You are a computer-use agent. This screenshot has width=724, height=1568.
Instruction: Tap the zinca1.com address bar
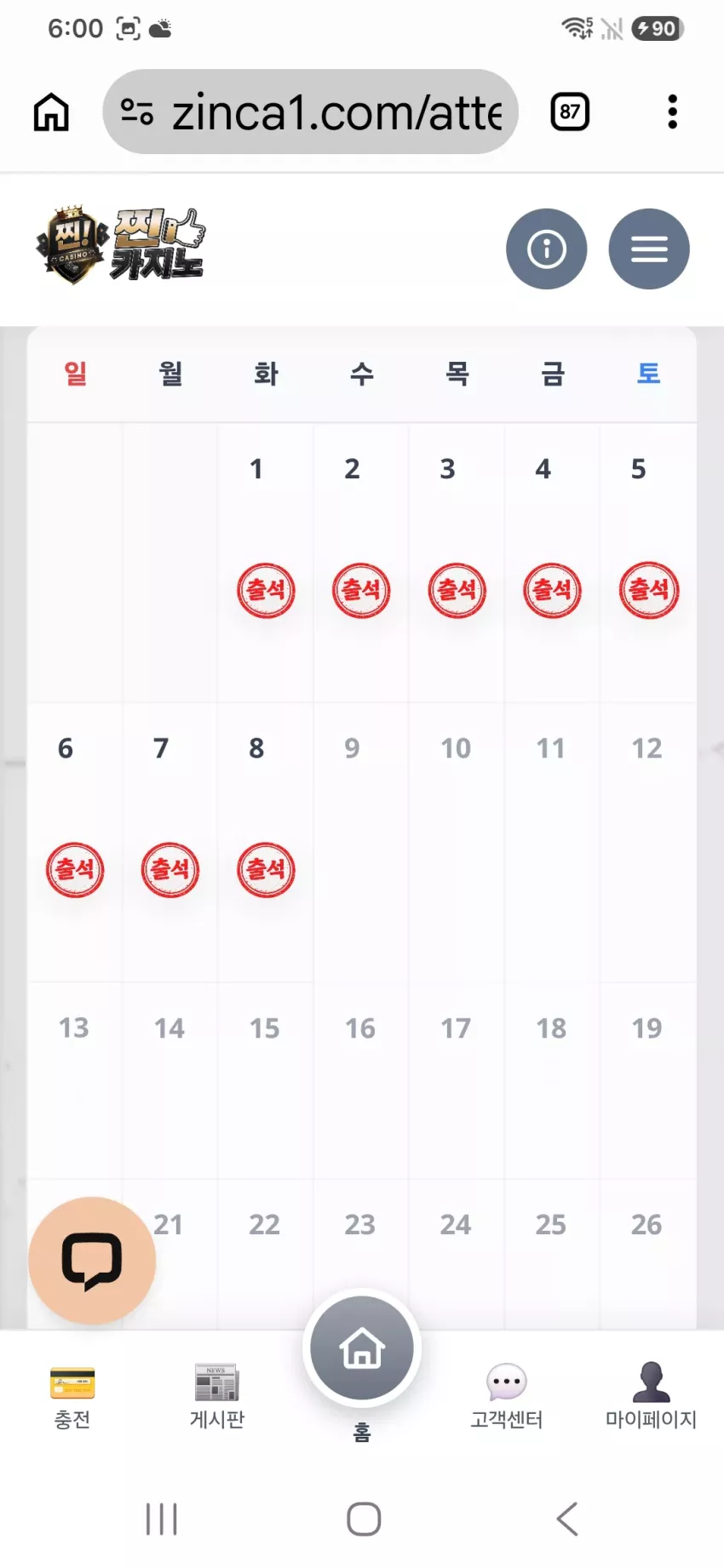point(310,112)
